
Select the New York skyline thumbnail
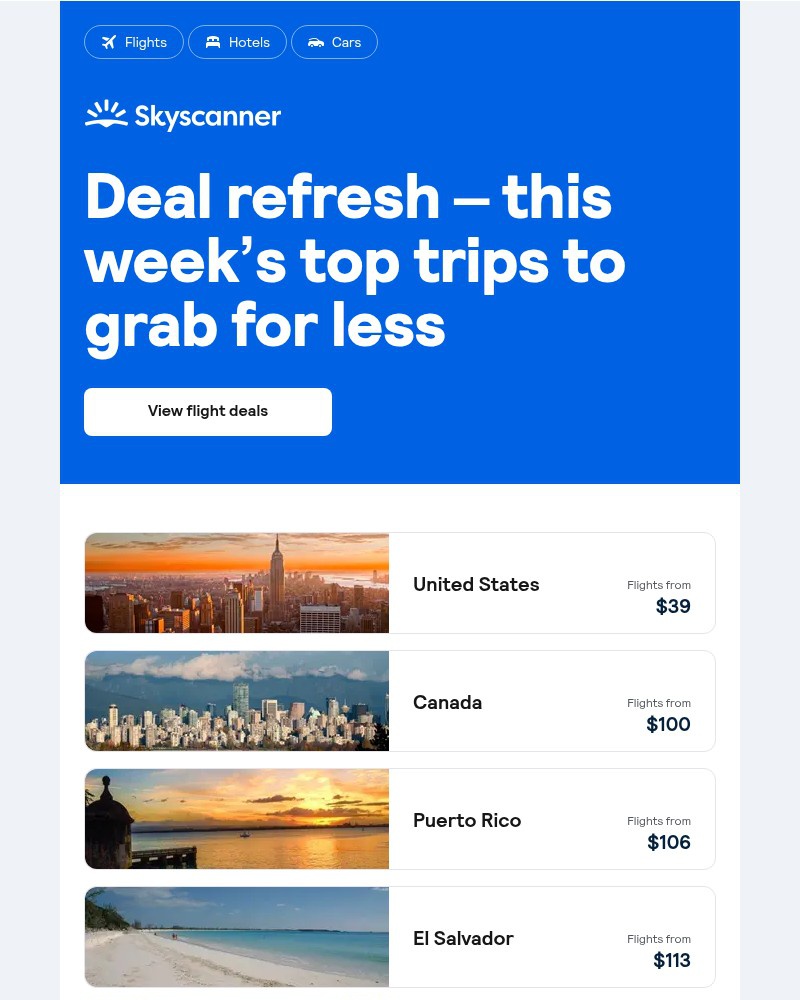[x=236, y=583]
